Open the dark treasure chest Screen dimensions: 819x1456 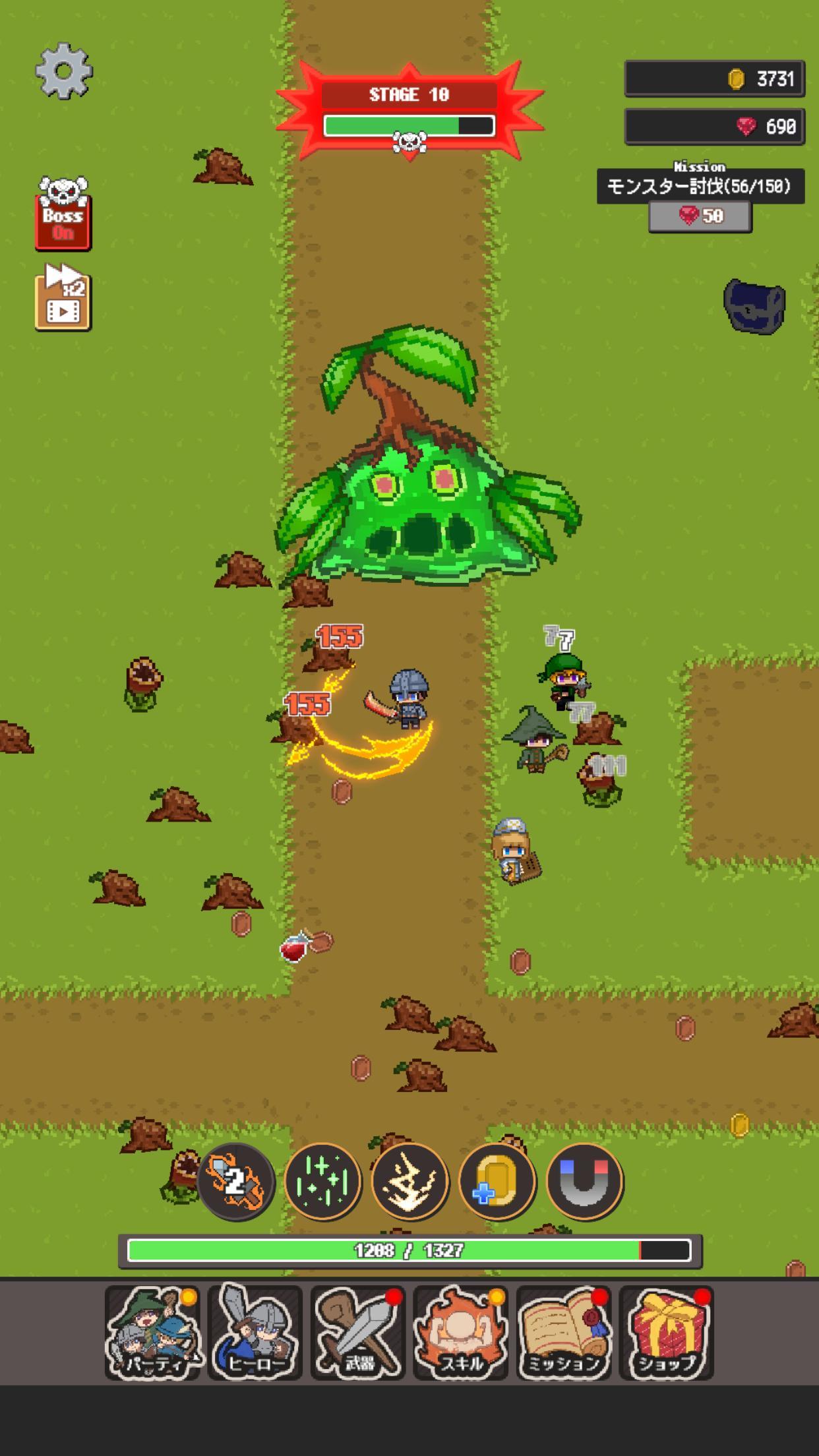pos(754,307)
